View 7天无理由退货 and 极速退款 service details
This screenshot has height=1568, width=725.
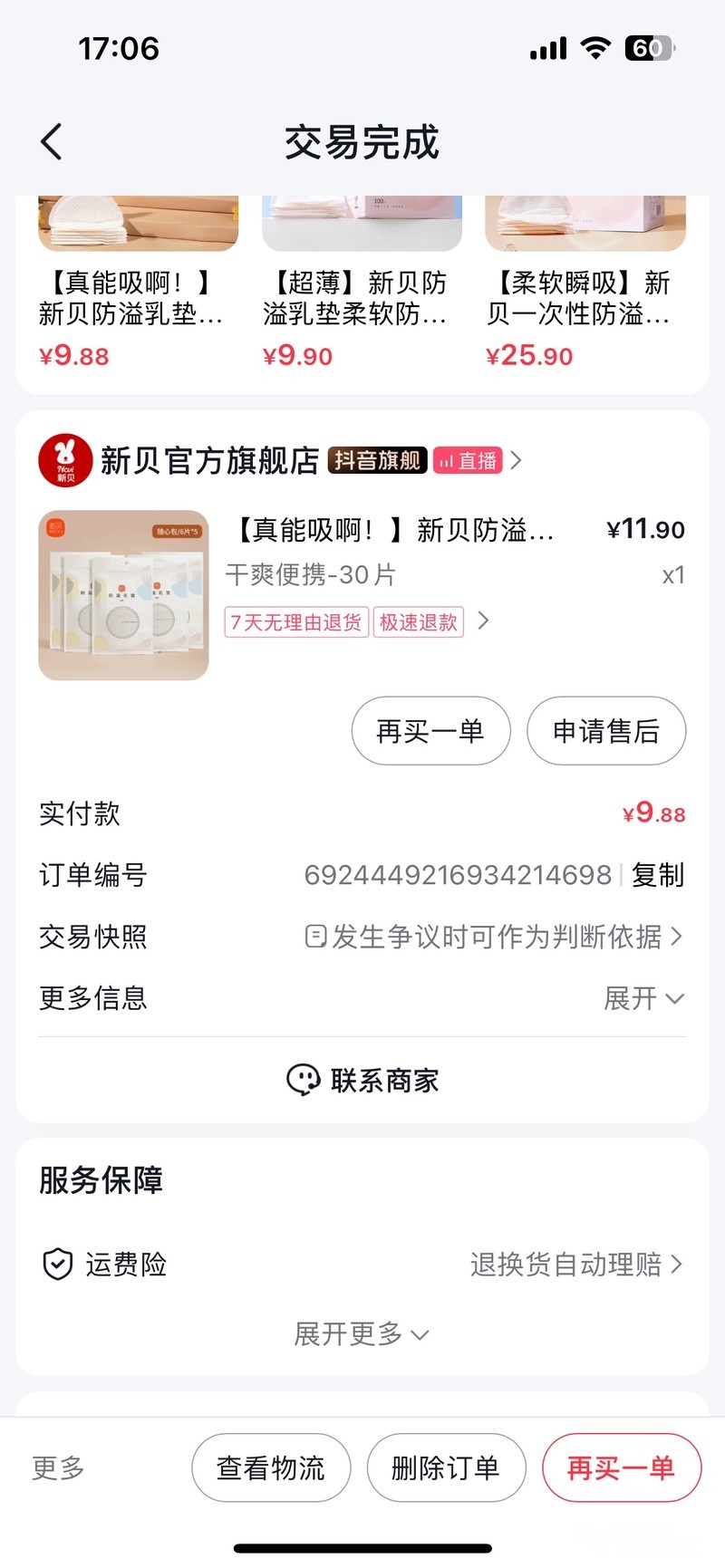click(x=357, y=622)
